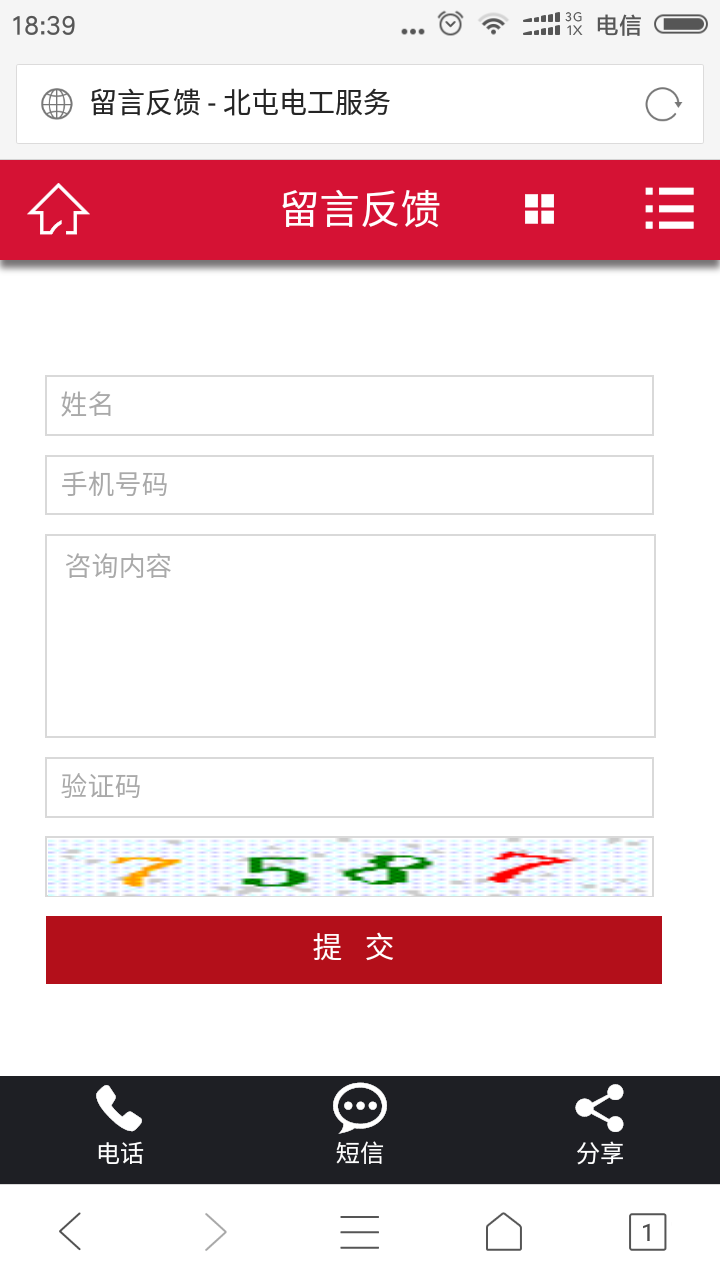Tap the browser address bar
The width and height of the screenshot is (720, 1280).
point(340,104)
